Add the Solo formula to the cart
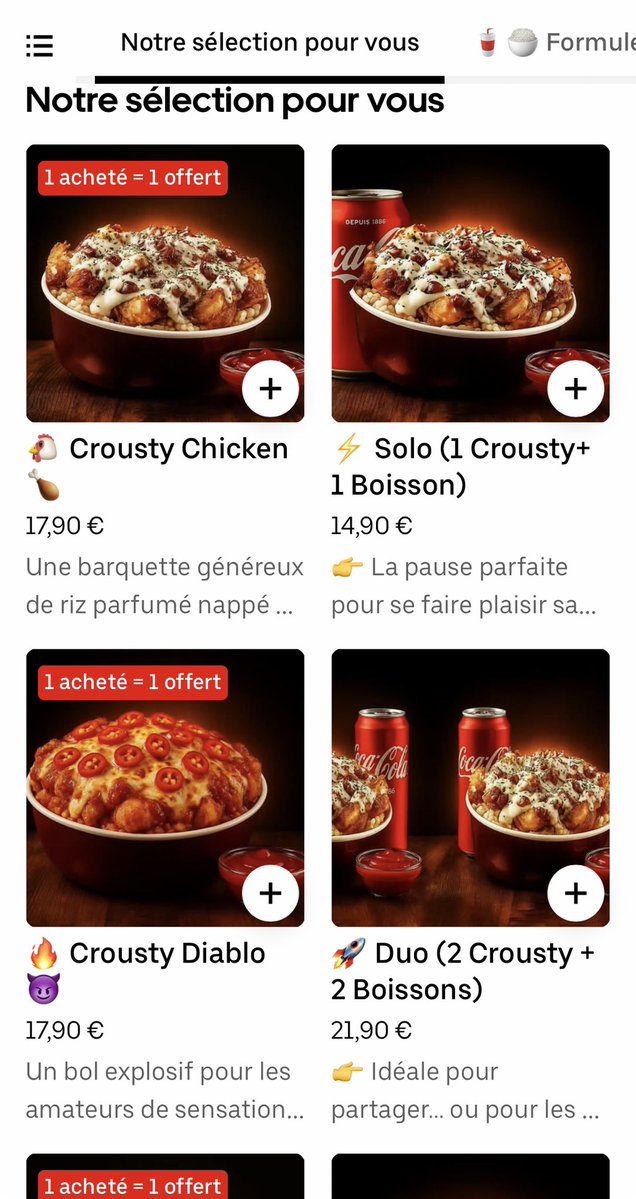Viewport: 636px width, 1199px height. point(575,388)
